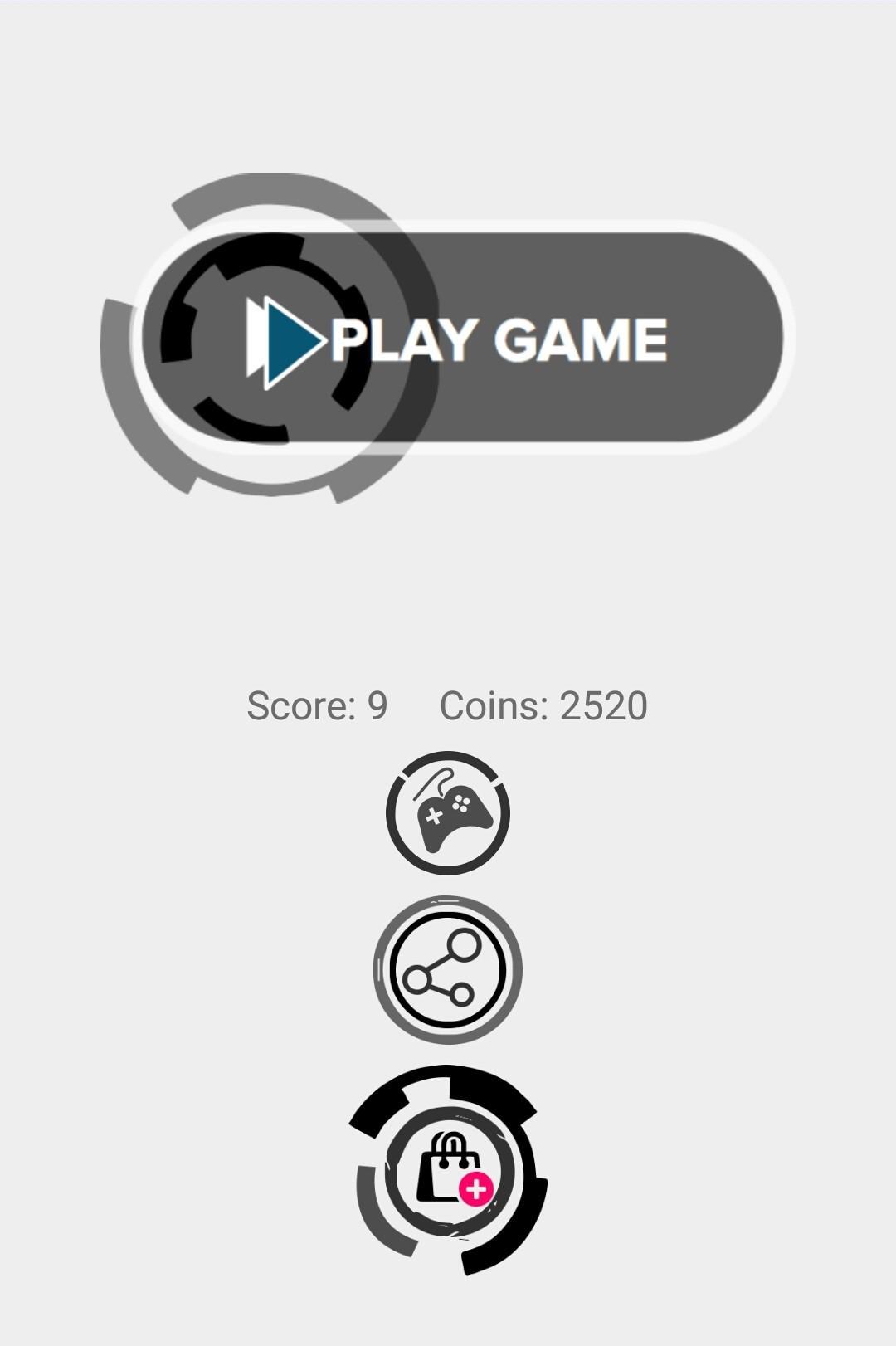896x1346 pixels.
Task: Open the game controller icon
Action: click(448, 813)
